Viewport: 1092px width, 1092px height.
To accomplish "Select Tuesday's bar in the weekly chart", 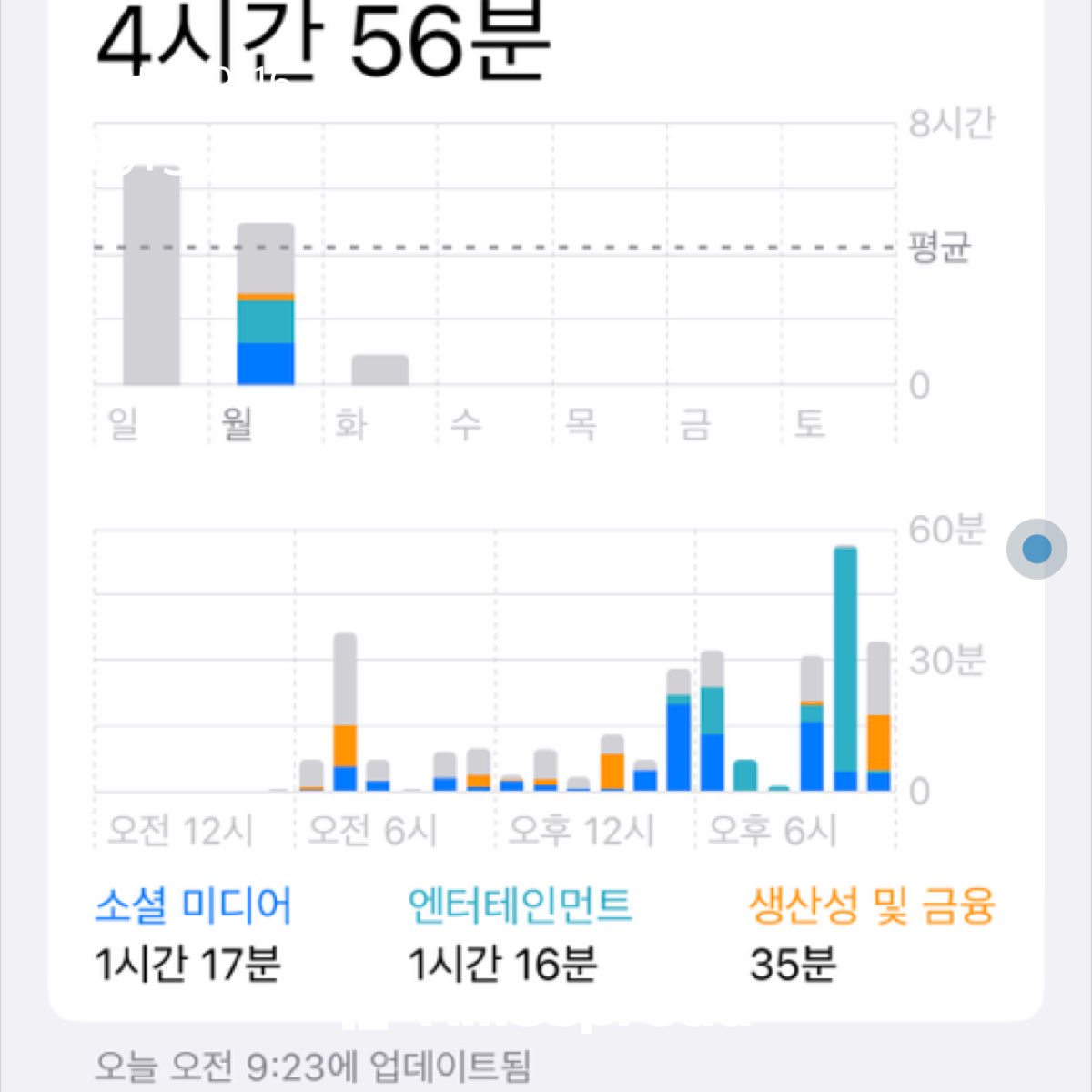I will (x=380, y=370).
